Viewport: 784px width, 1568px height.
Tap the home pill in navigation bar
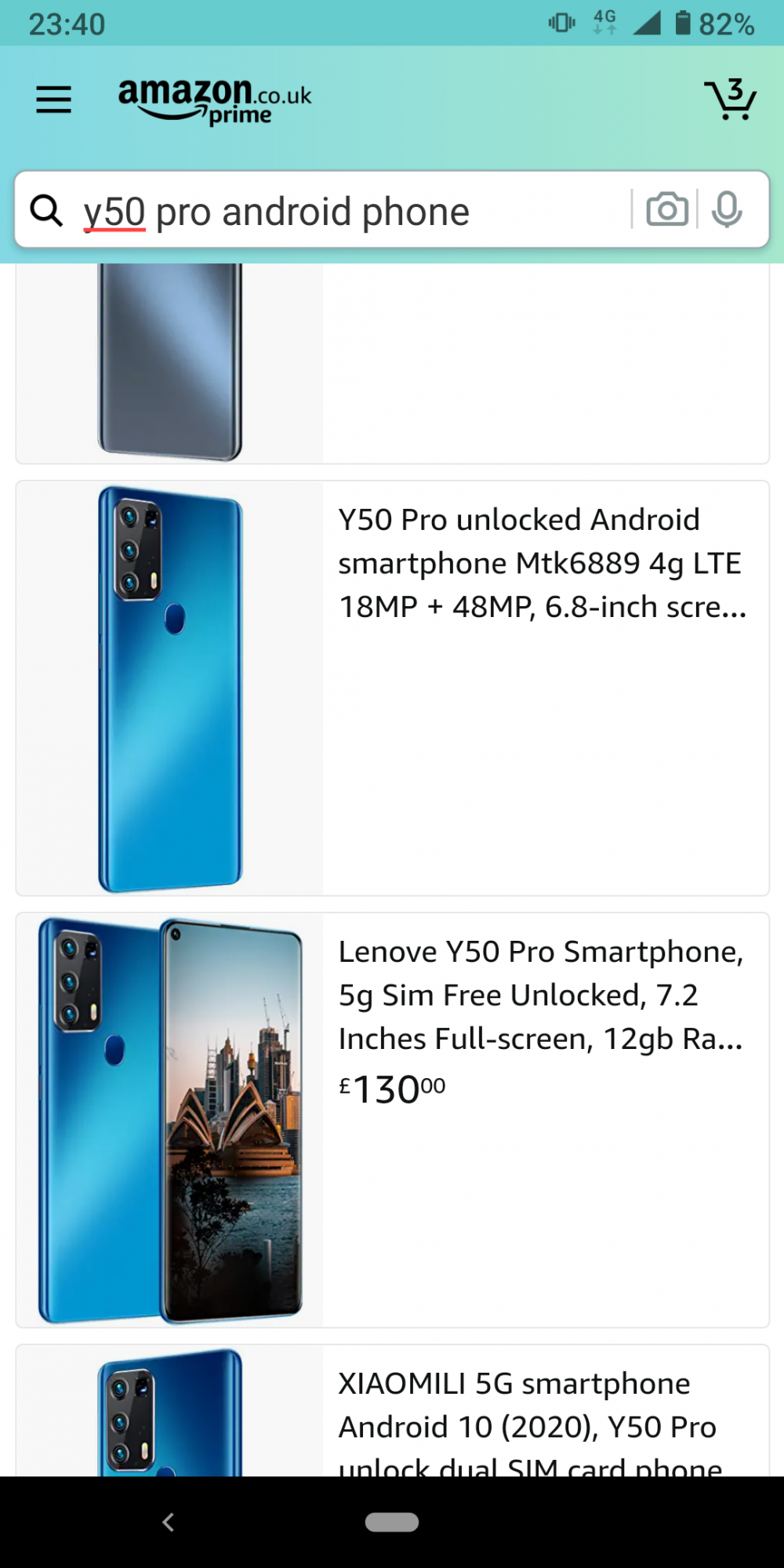(392, 1522)
